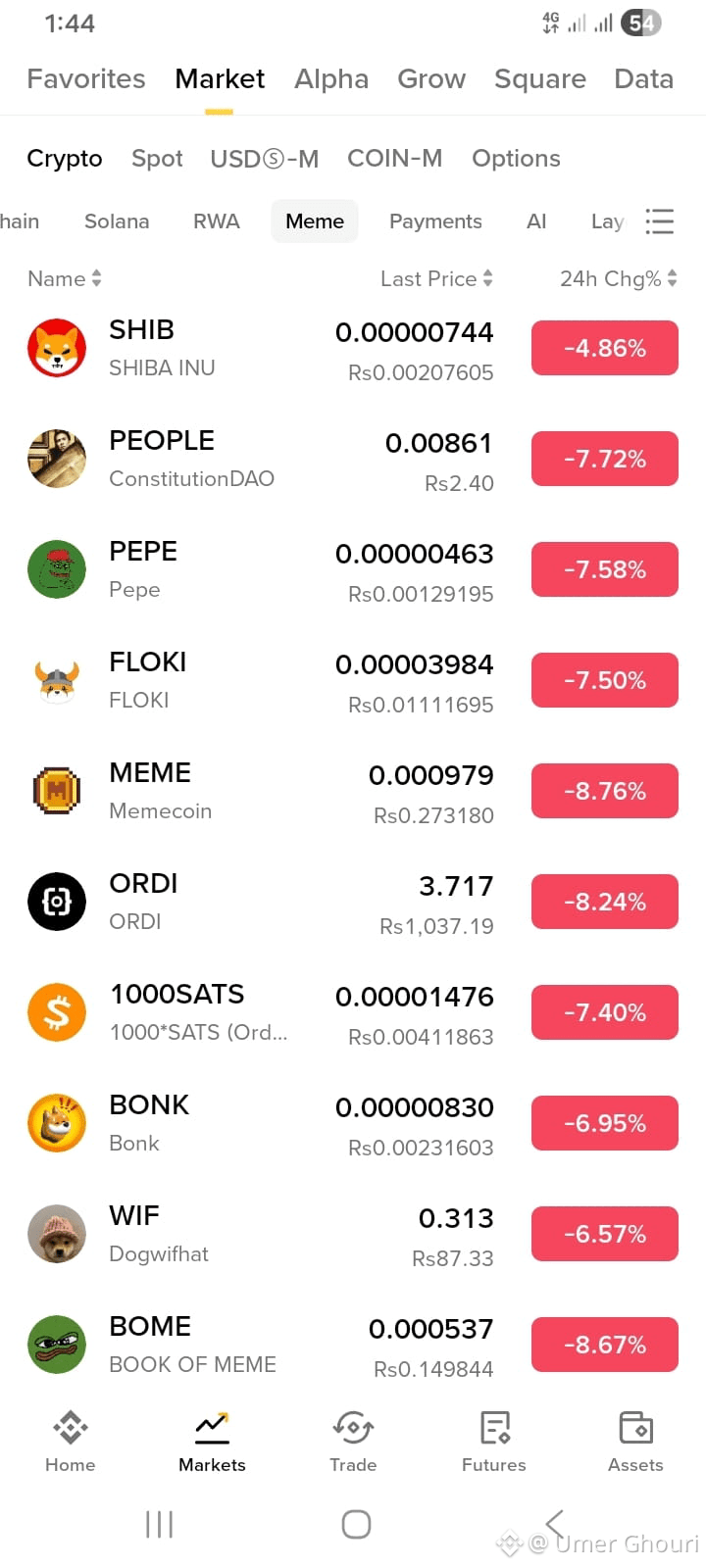Tap BONK's -6.95% change button
706x1568 pixels.
click(x=605, y=1123)
